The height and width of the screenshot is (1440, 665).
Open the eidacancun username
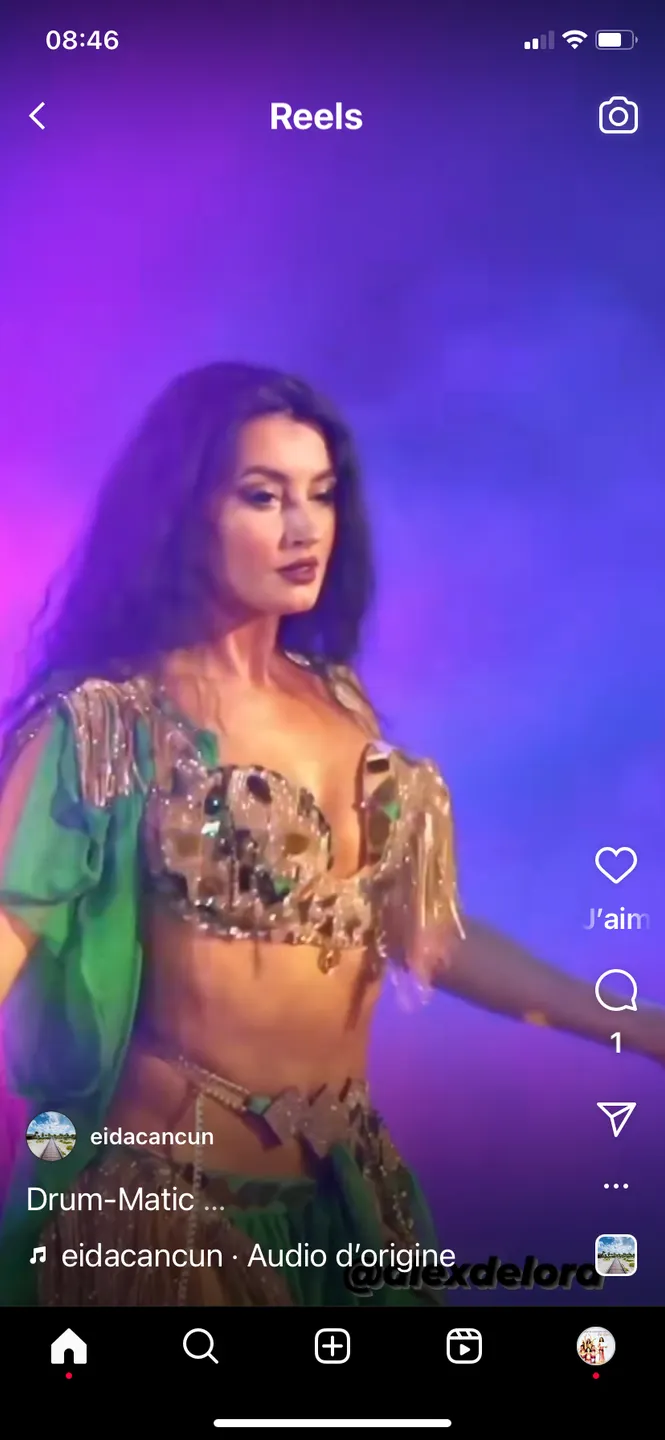151,1137
